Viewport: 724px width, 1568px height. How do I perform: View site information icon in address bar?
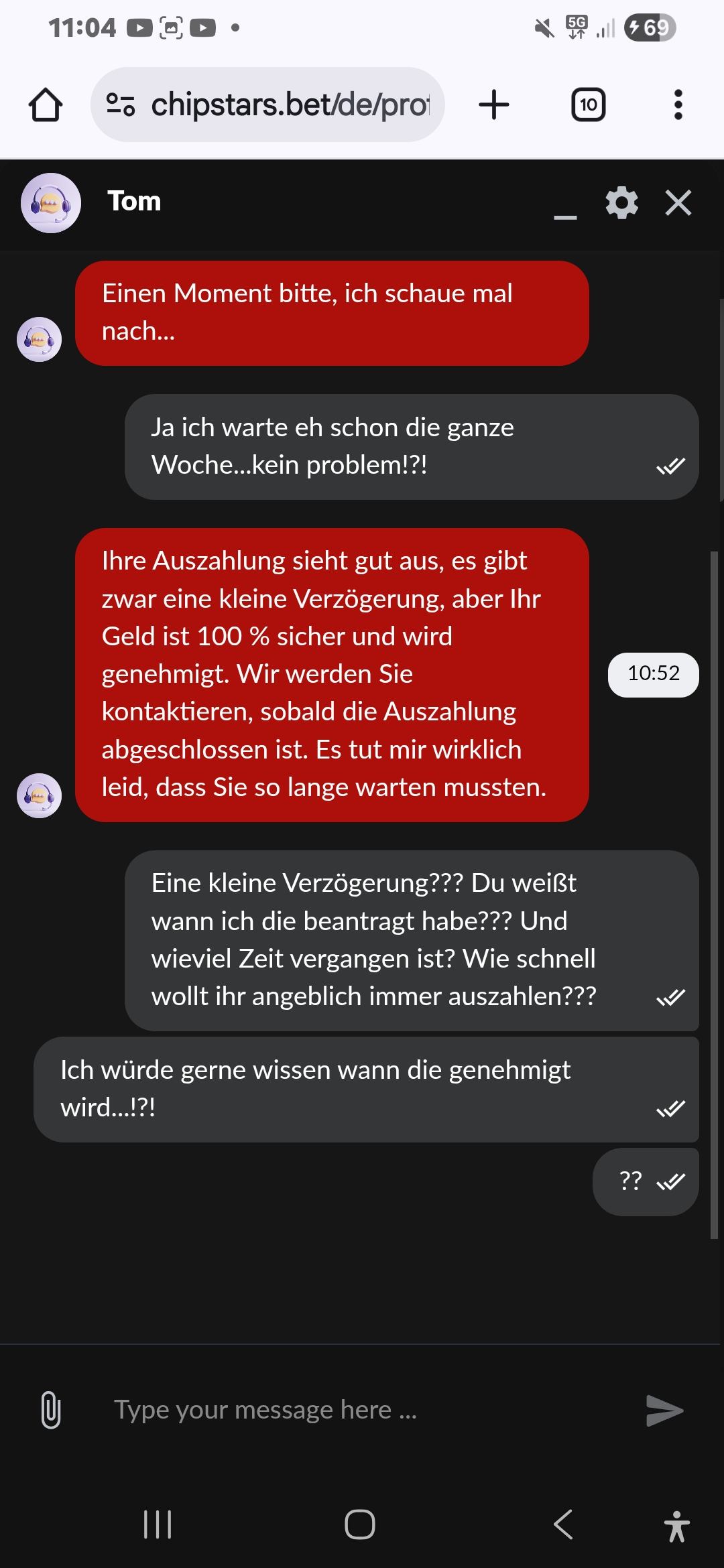point(121,105)
